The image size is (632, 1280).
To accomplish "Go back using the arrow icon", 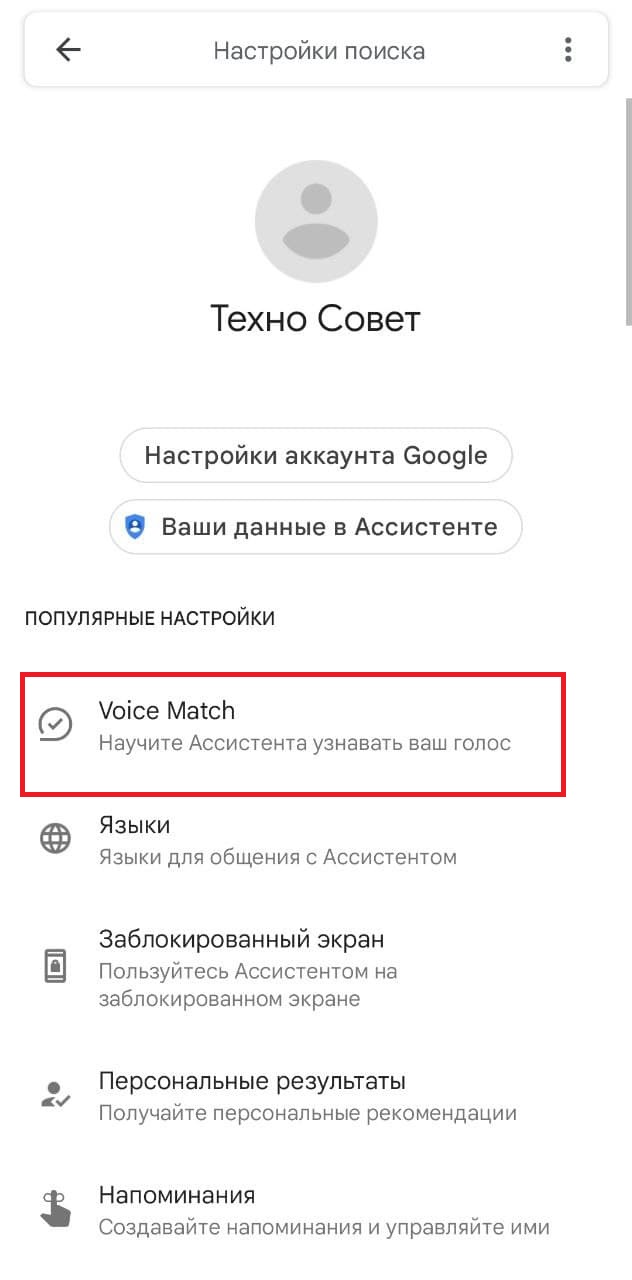I will coord(68,50).
